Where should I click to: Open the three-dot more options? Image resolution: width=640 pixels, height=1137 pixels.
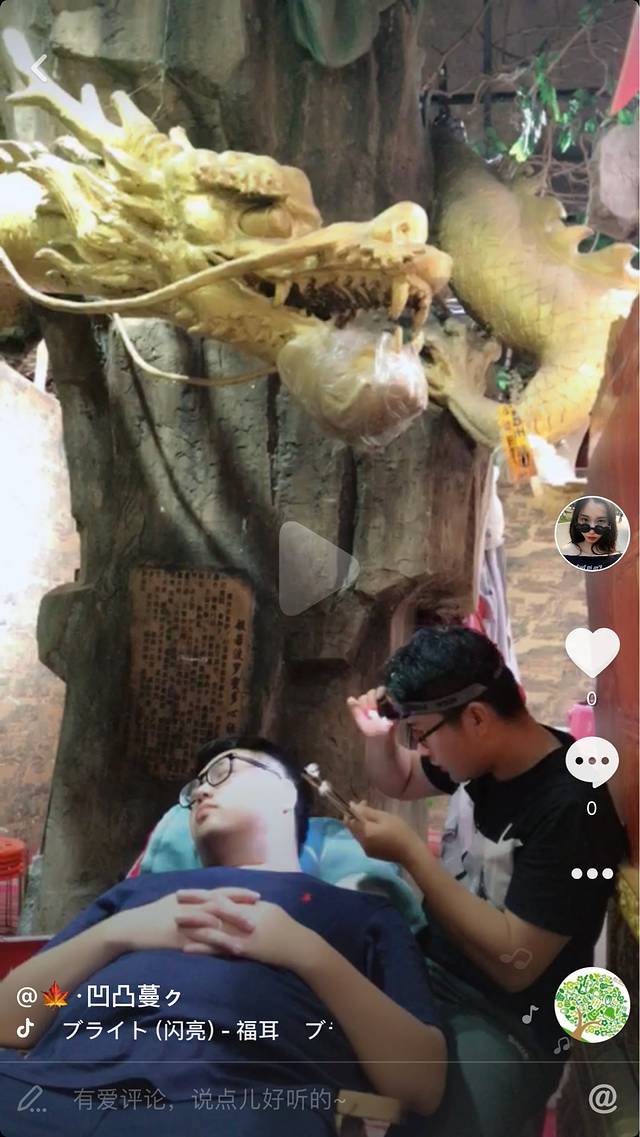592,873
